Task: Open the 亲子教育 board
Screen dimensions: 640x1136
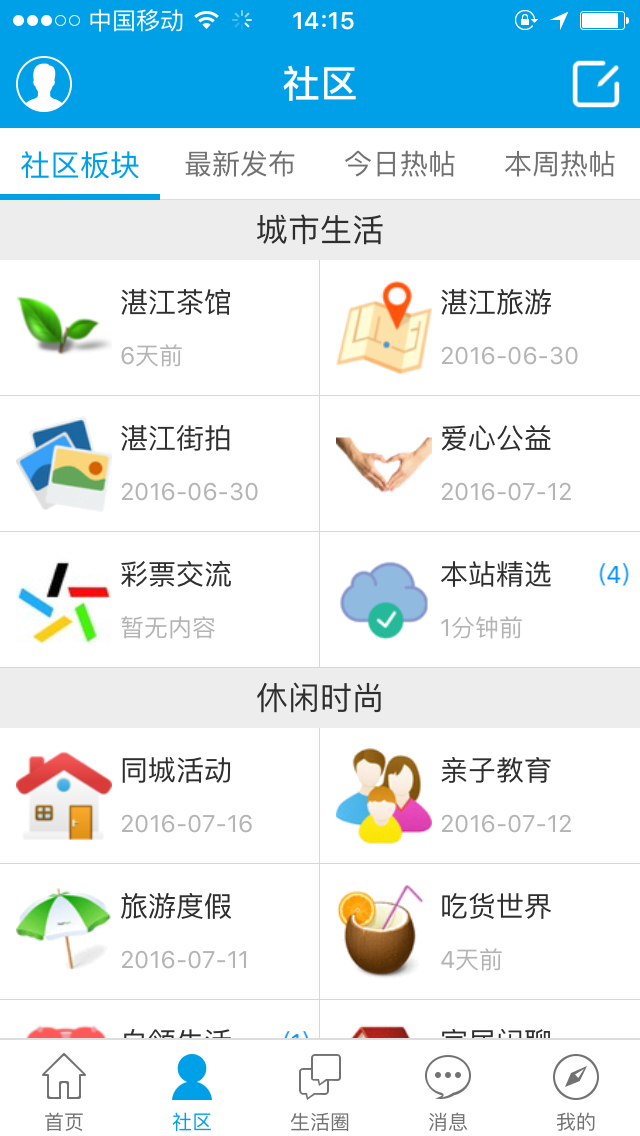Action: point(480,796)
